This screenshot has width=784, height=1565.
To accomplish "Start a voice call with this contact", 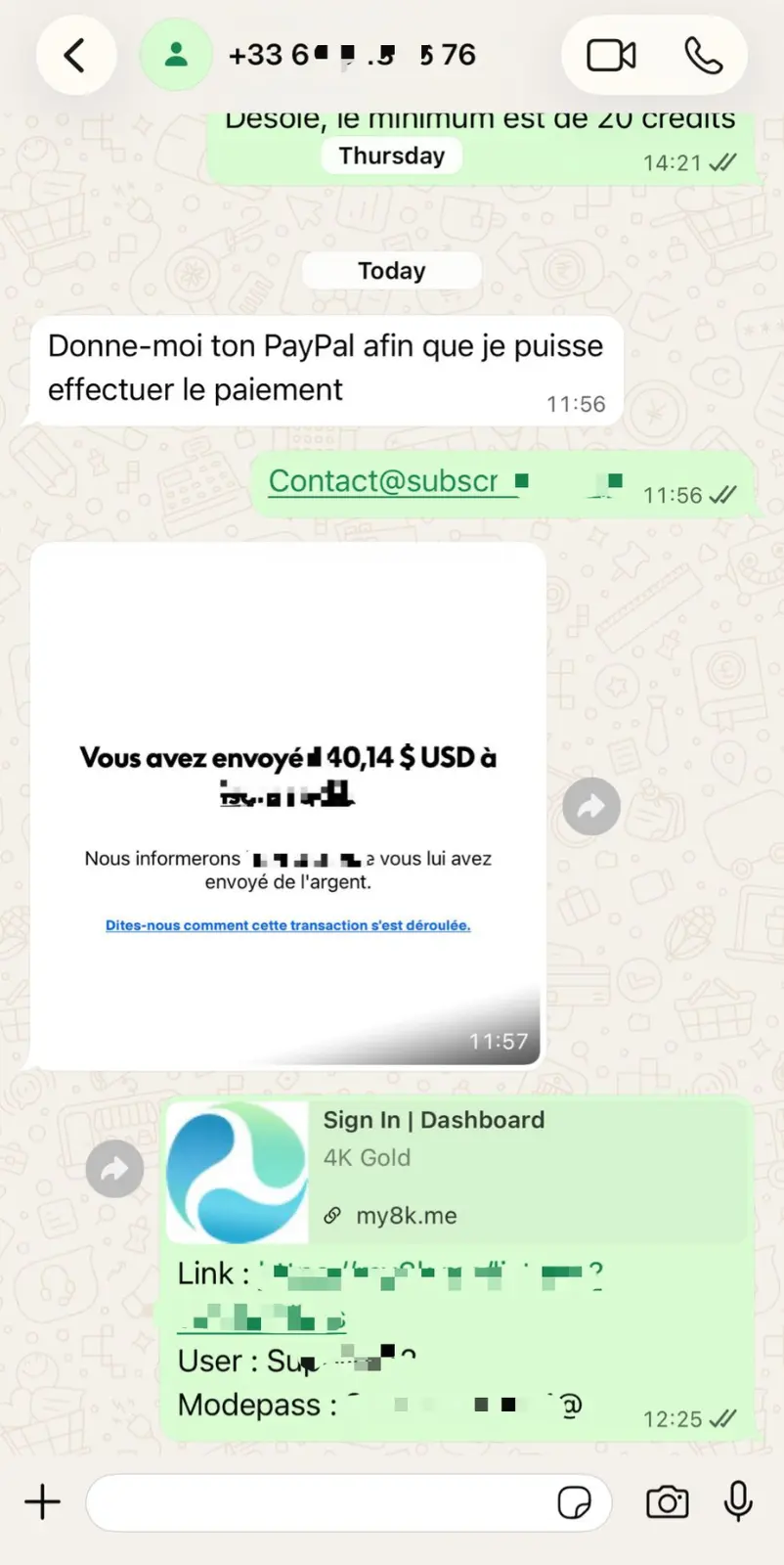I will (x=702, y=55).
